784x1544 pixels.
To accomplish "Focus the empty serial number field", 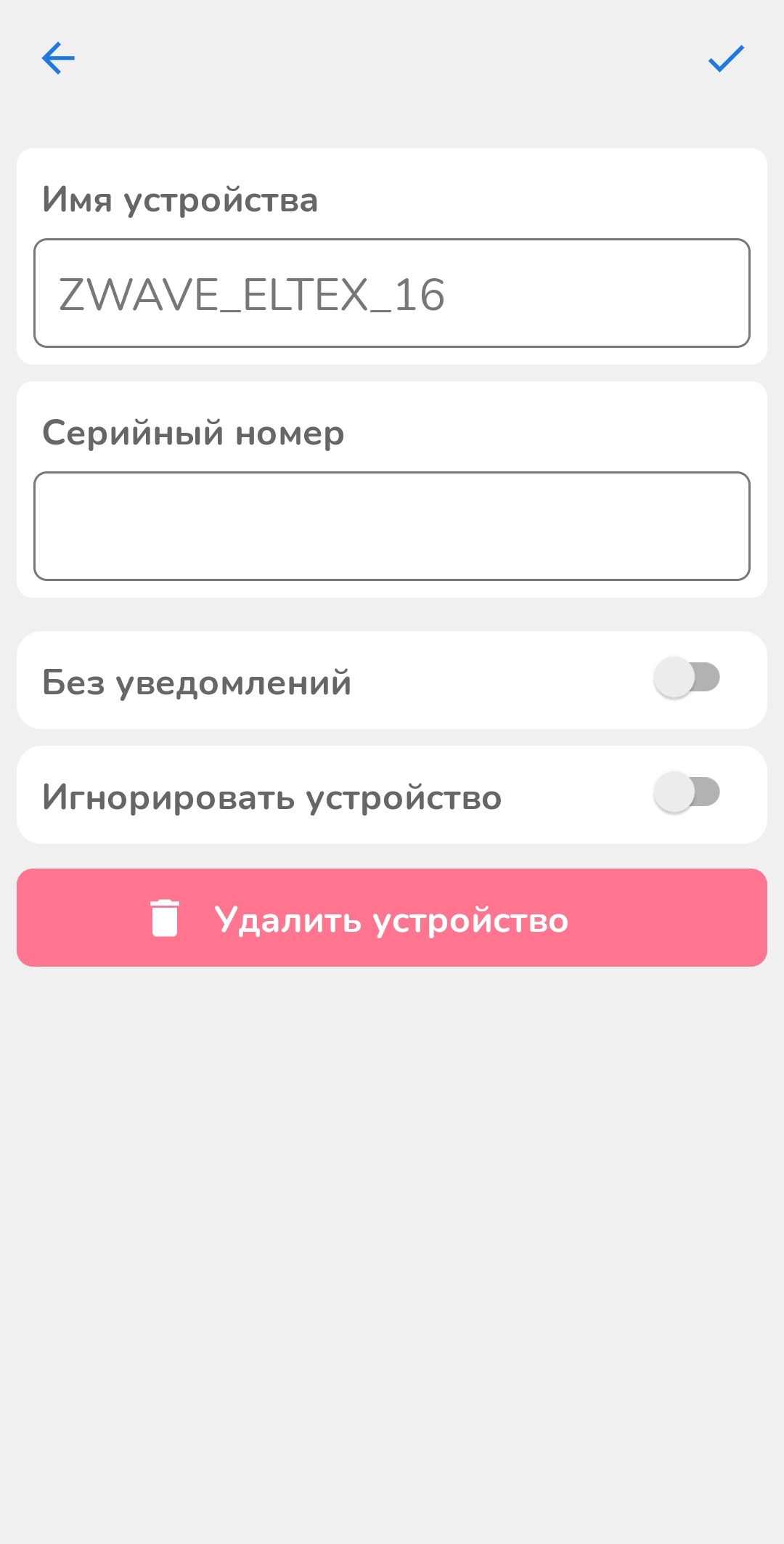I will [392, 526].
